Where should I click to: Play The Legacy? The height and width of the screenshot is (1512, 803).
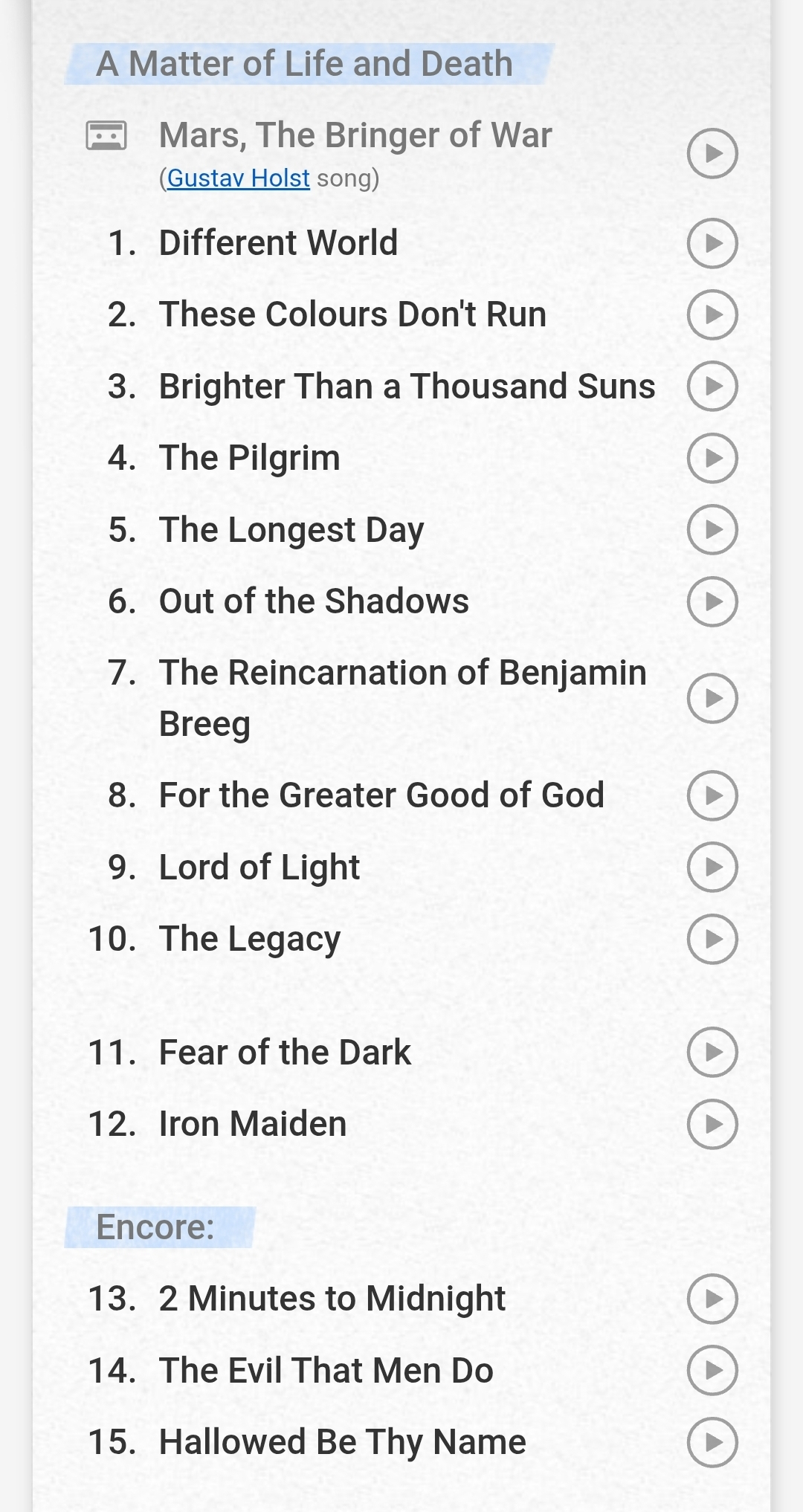coord(712,939)
